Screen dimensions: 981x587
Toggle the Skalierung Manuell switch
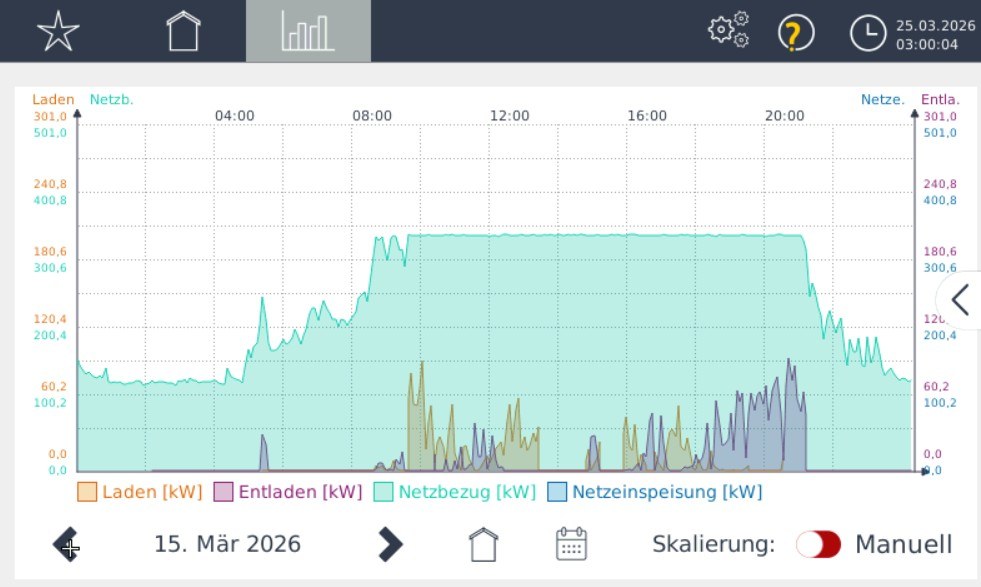818,545
